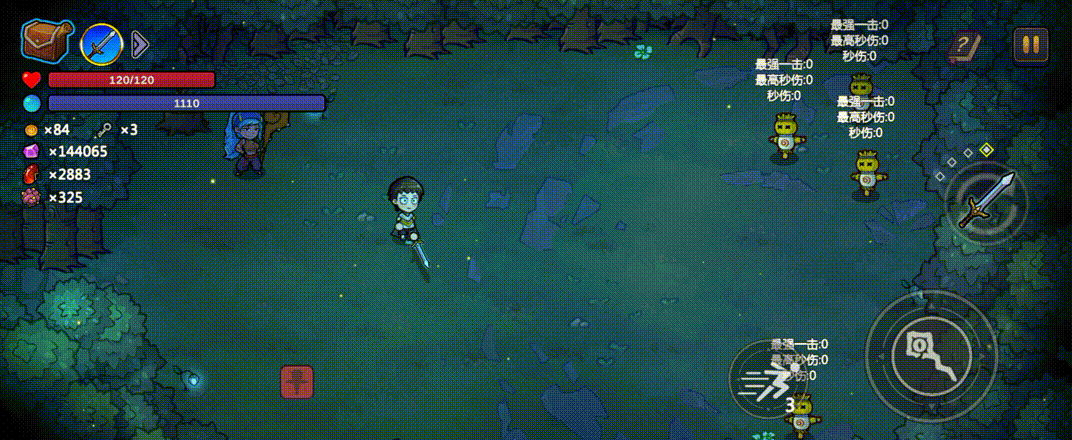Expand the arrow next to weapon icon
1072x440 pixels.
[140, 43]
